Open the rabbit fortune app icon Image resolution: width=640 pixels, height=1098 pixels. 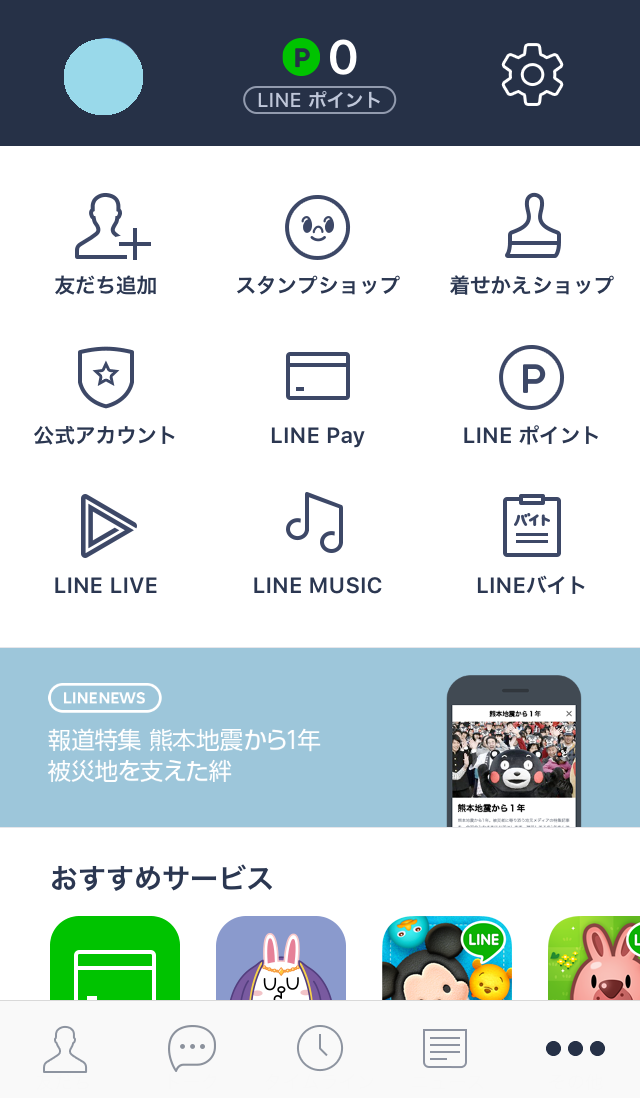(281, 958)
